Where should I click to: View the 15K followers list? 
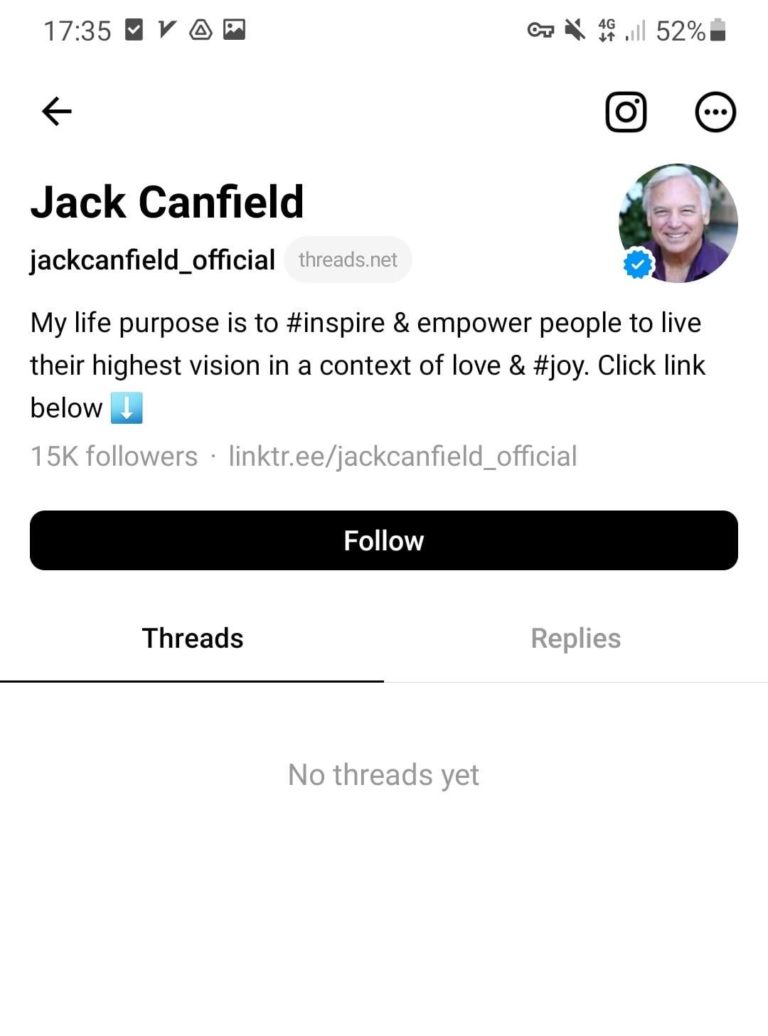113,456
